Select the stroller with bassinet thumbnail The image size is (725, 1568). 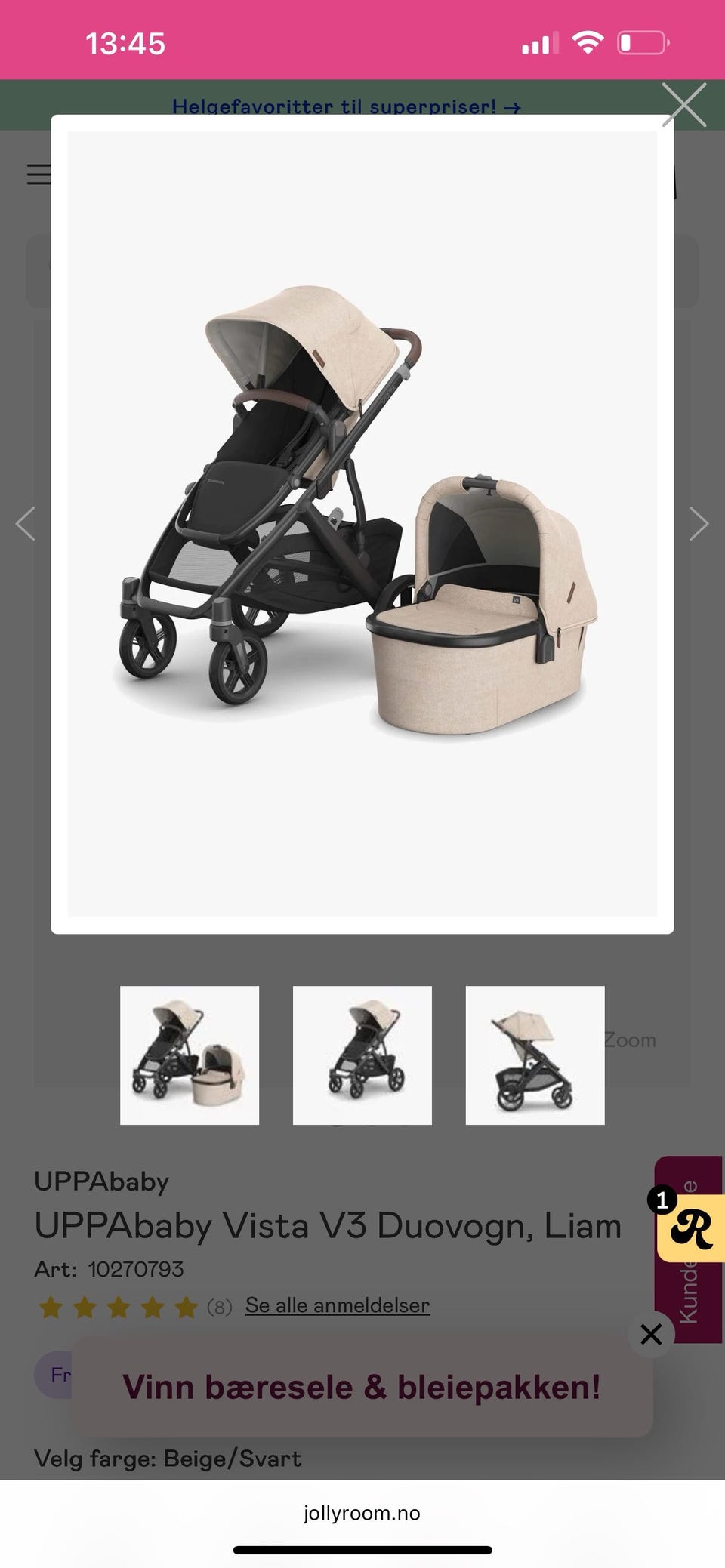190,1055
